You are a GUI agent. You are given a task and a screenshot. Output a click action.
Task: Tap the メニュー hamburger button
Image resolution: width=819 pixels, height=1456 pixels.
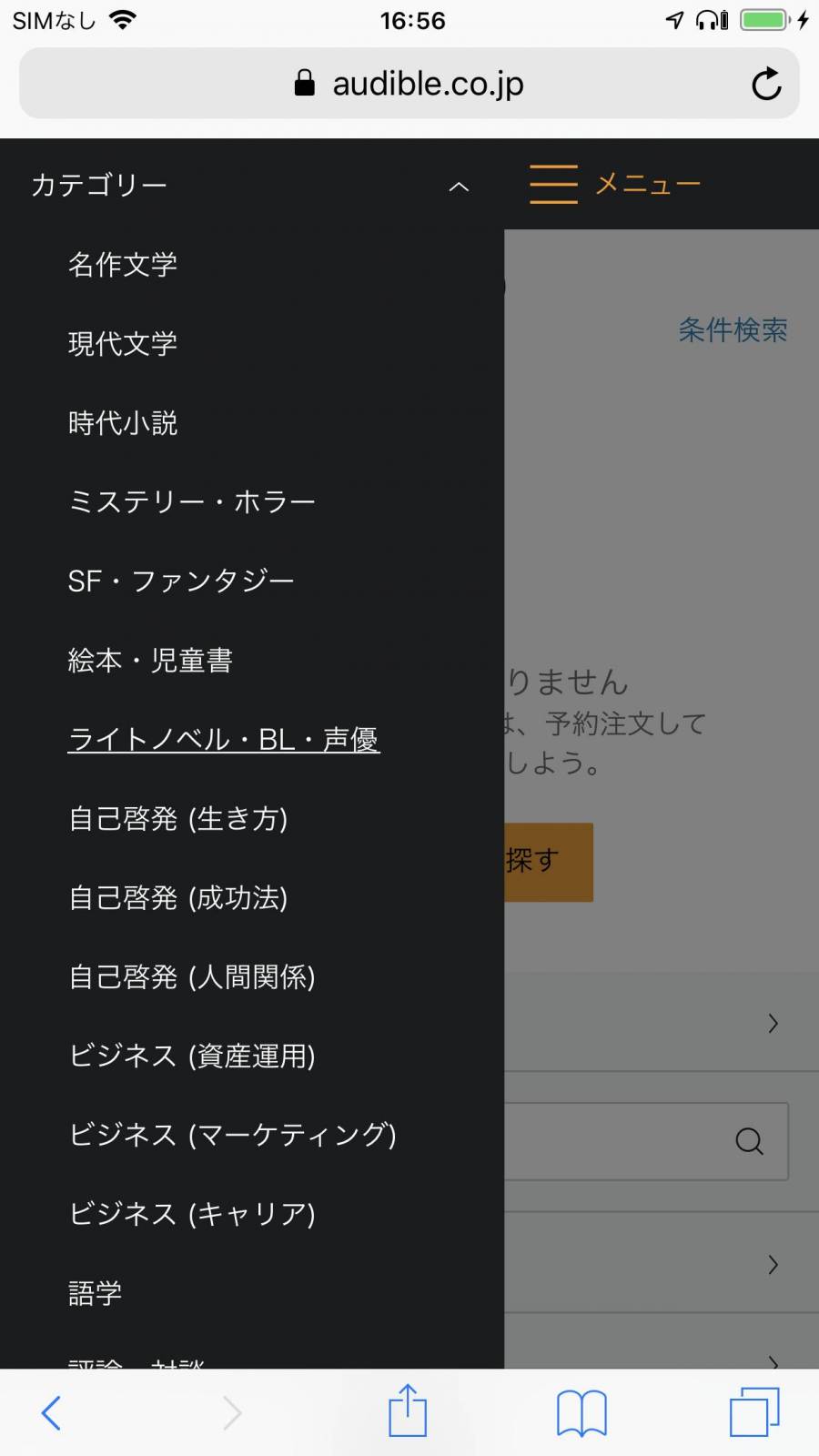click(615, 184)
